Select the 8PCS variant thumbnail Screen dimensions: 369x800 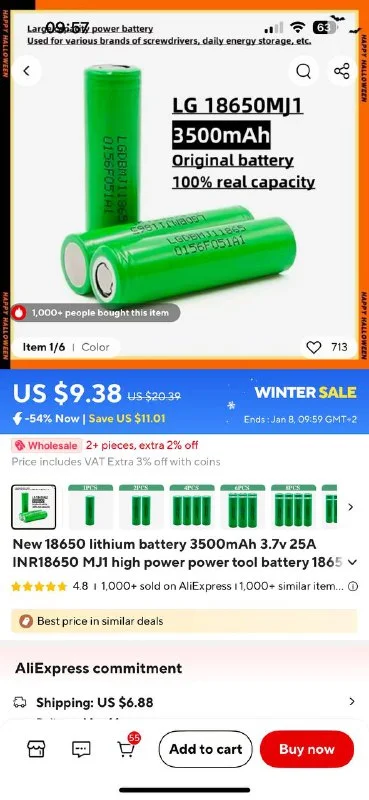(x=293, y=507)
